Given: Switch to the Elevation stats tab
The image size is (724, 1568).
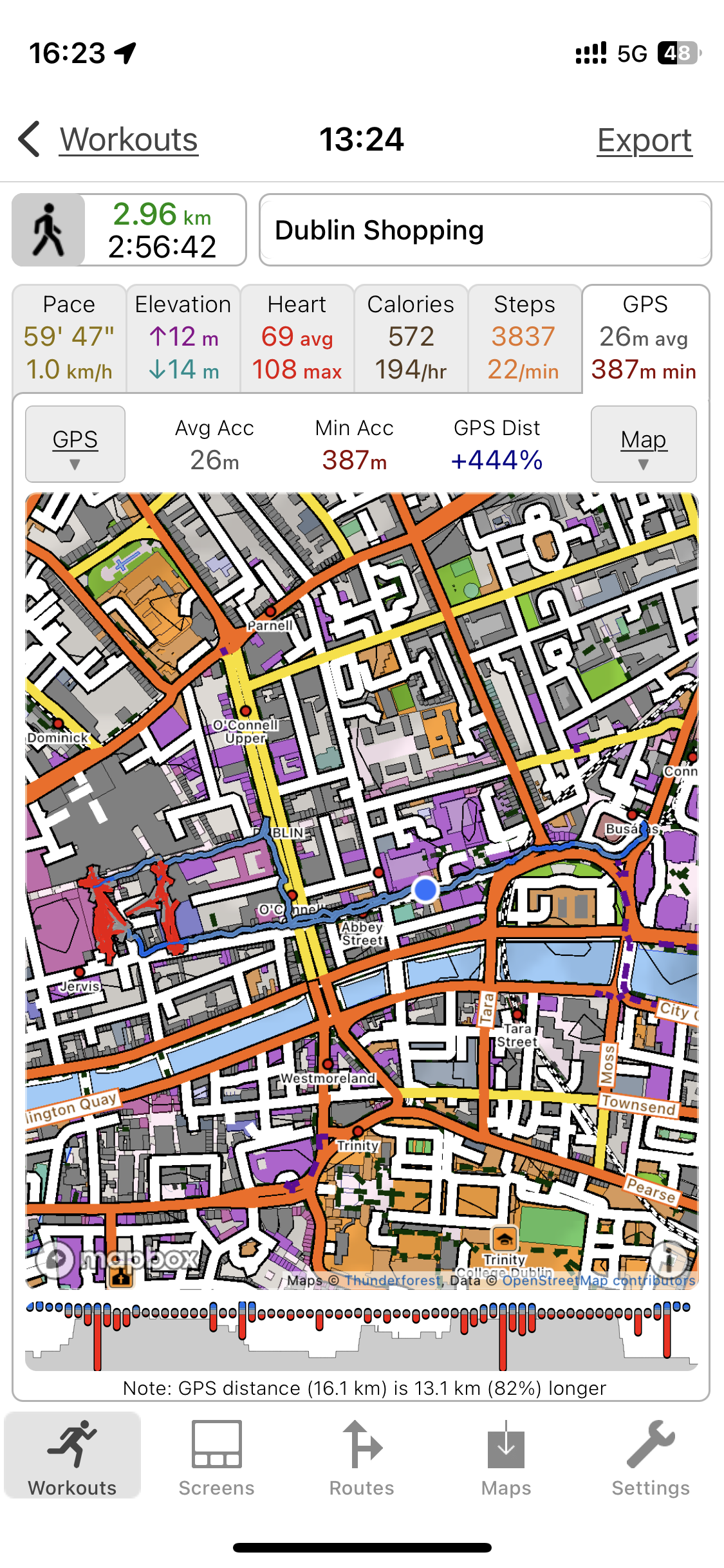Looking at the screenshot, I should (183, 339).
